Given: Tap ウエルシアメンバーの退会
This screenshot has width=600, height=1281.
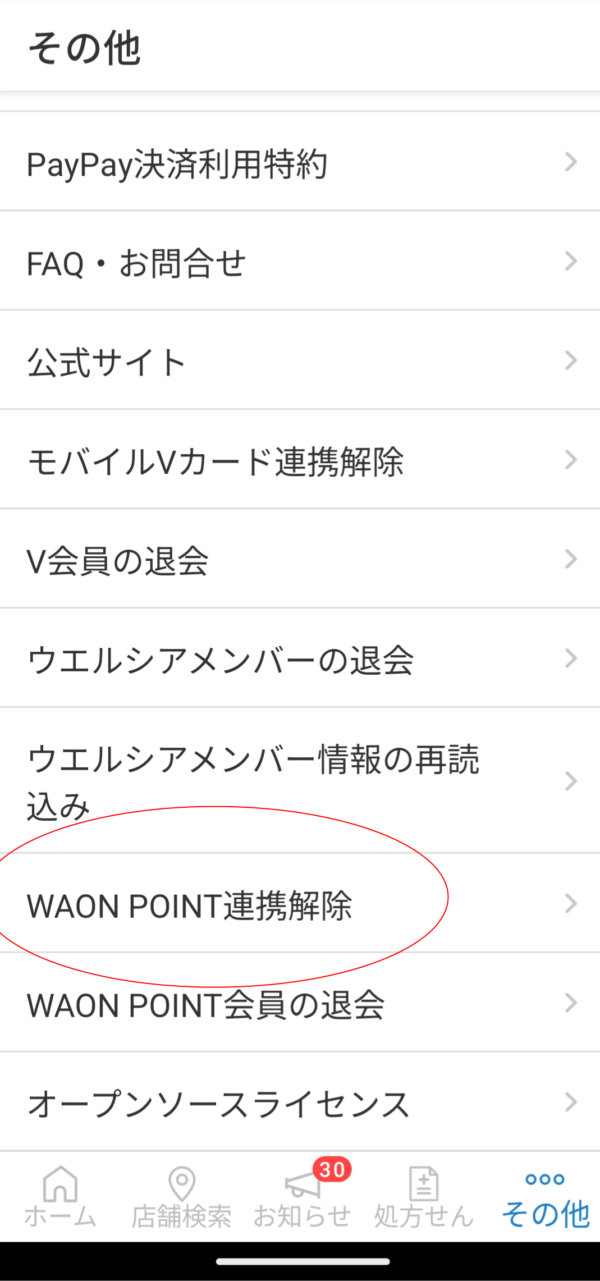Looking at the screenshot, I should coord(300,658).
